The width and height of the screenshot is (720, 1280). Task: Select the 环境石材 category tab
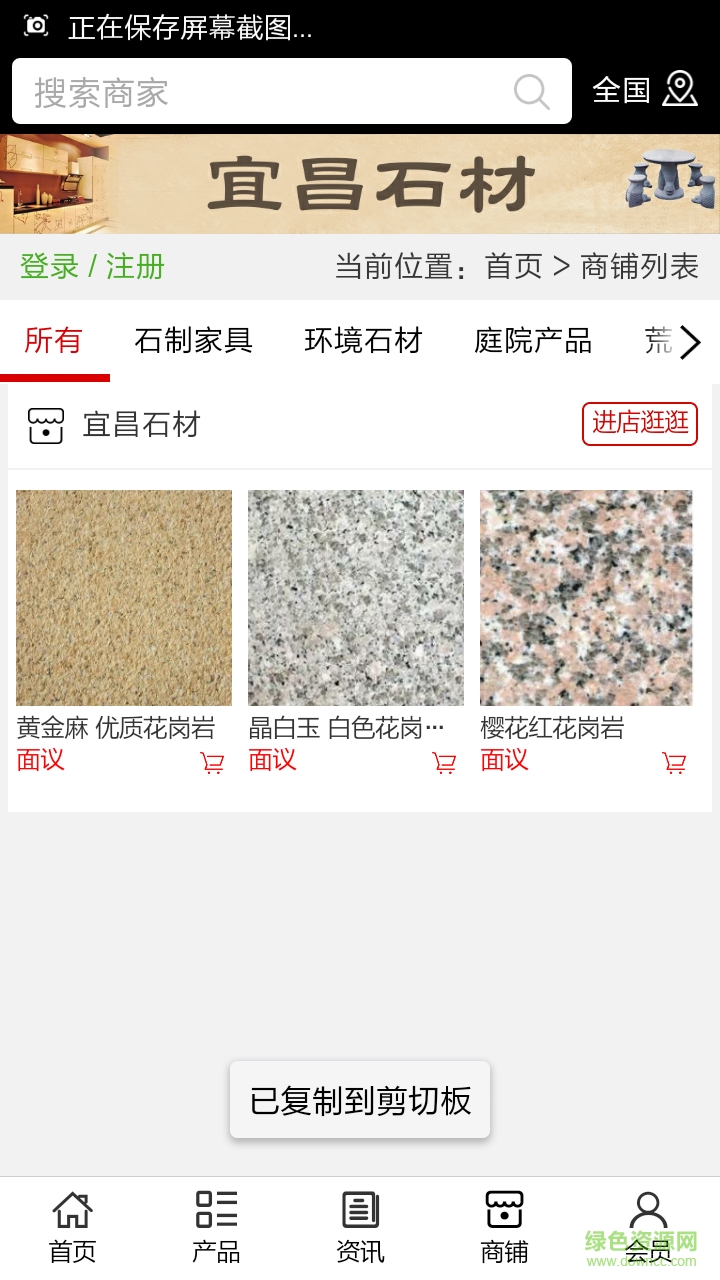tap(364, 342)
